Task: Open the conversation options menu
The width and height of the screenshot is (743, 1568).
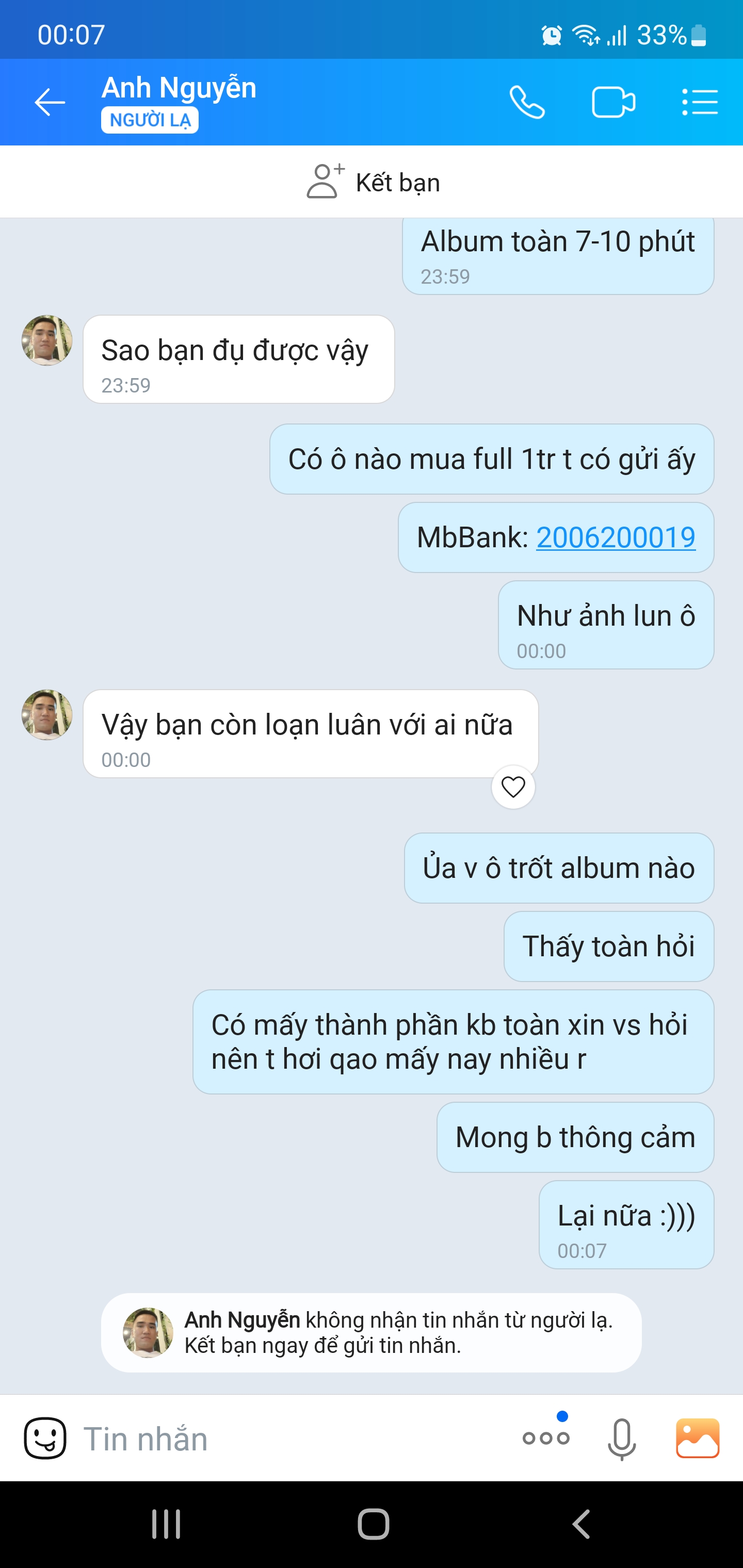Action: [x=700, y=102]
